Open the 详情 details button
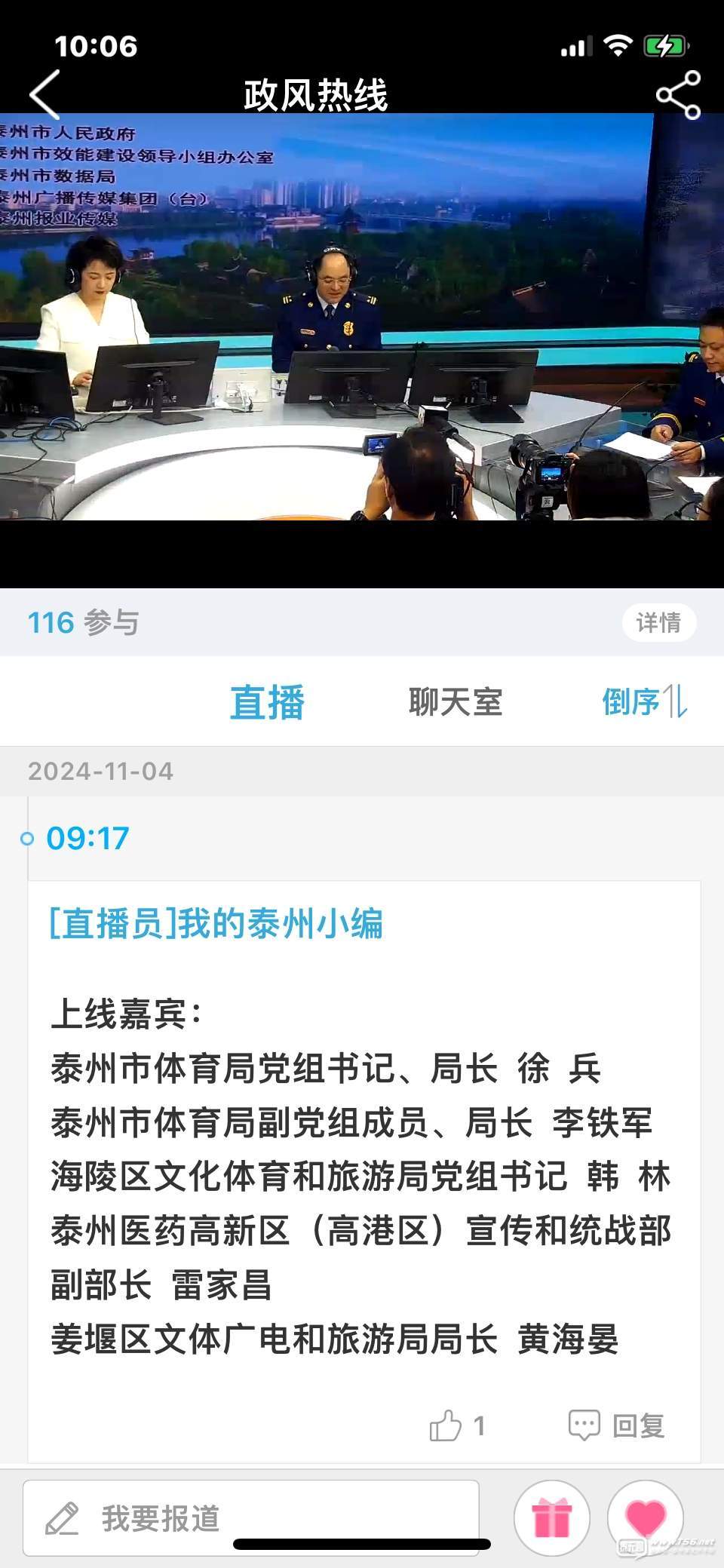Image resolution: width=724 pixels, height=1568 pixels. click(x=658, y=623)
